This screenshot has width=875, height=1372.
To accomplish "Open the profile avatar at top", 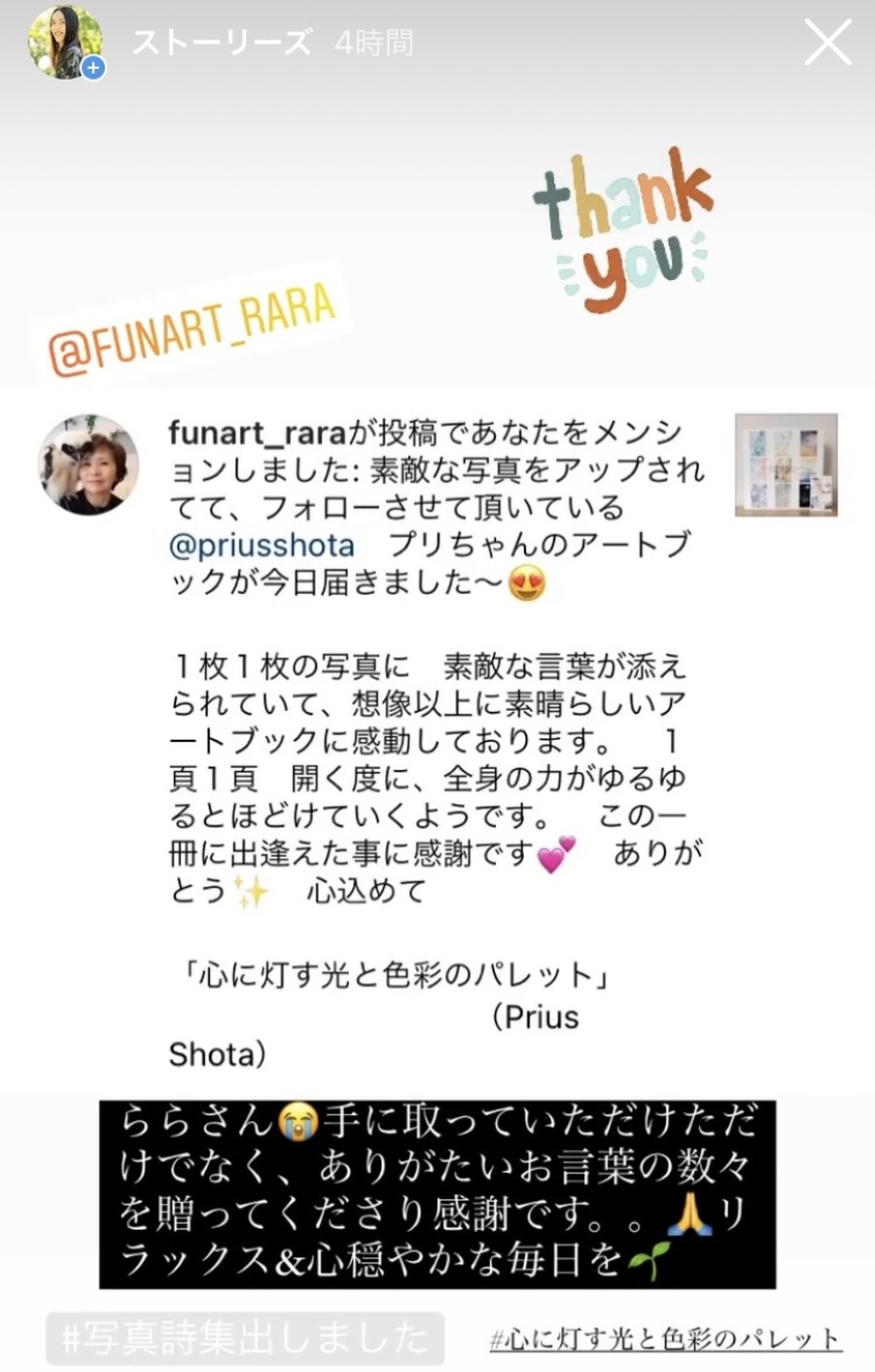I will (x=65, y=43).
